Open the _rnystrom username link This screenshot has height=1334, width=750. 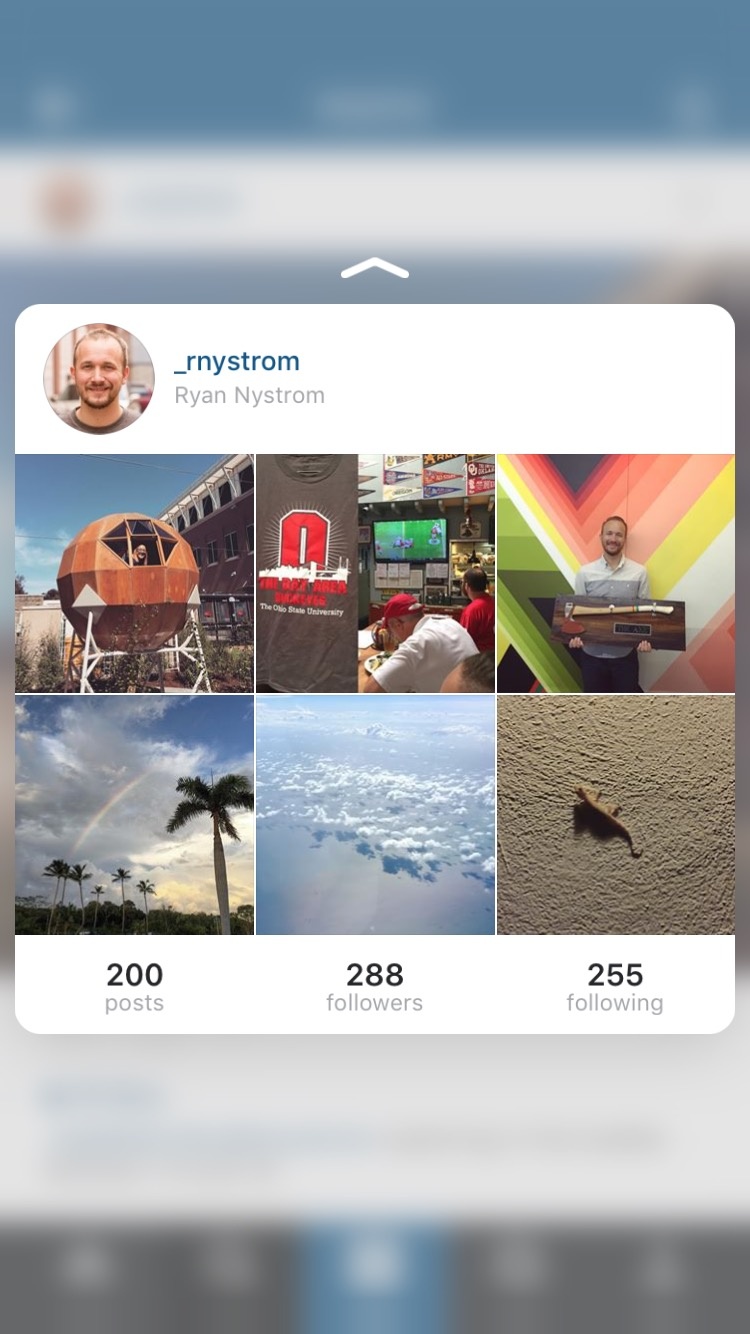(237, 362)
